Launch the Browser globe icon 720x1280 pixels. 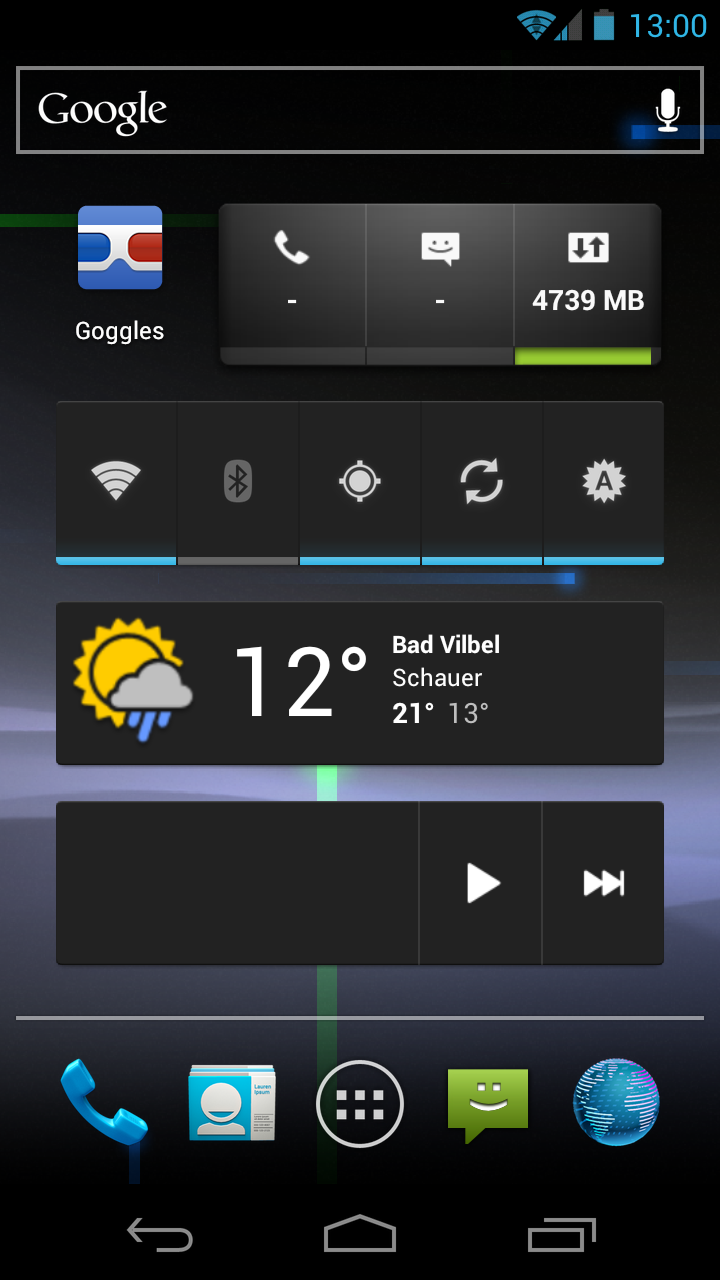click(616, 1103)
